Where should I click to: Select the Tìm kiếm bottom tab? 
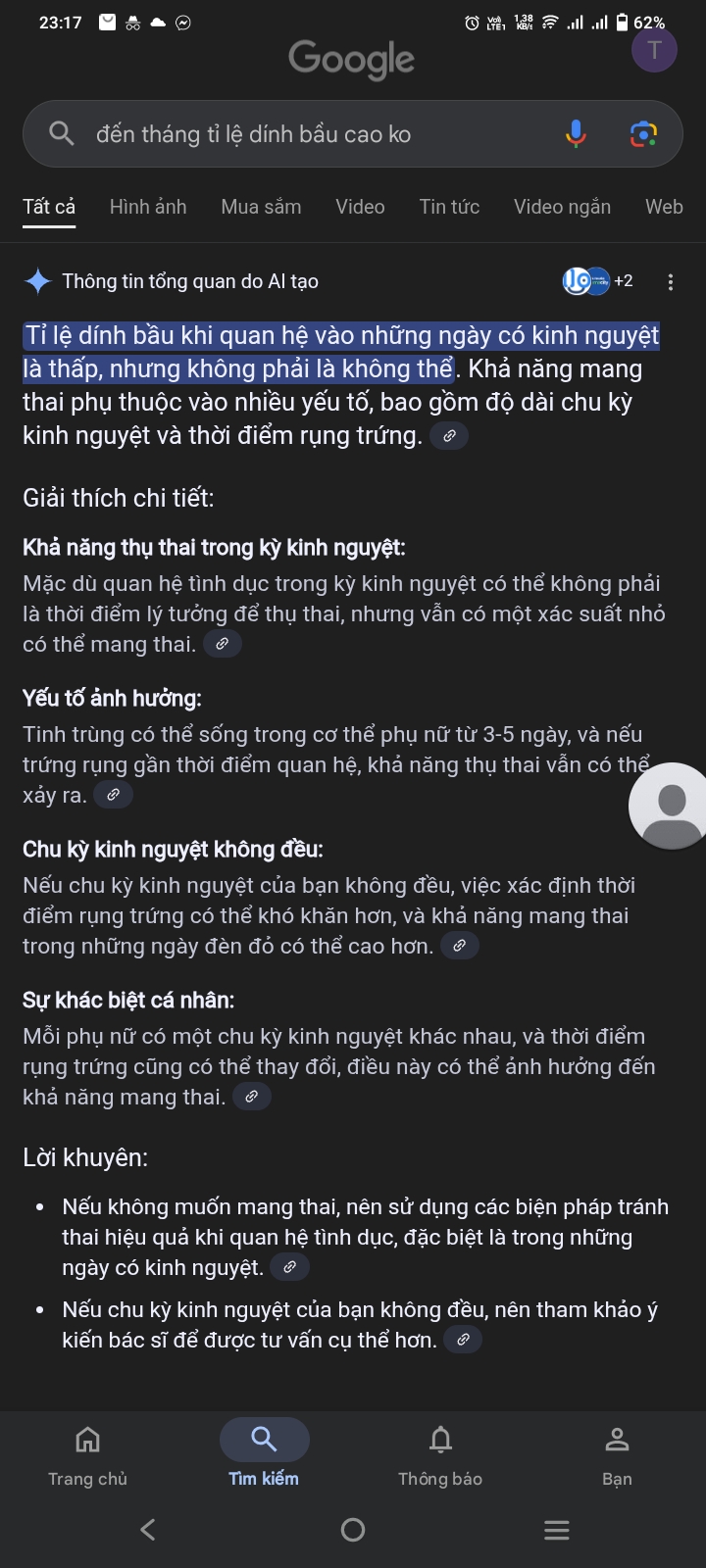coord(264,1454)
